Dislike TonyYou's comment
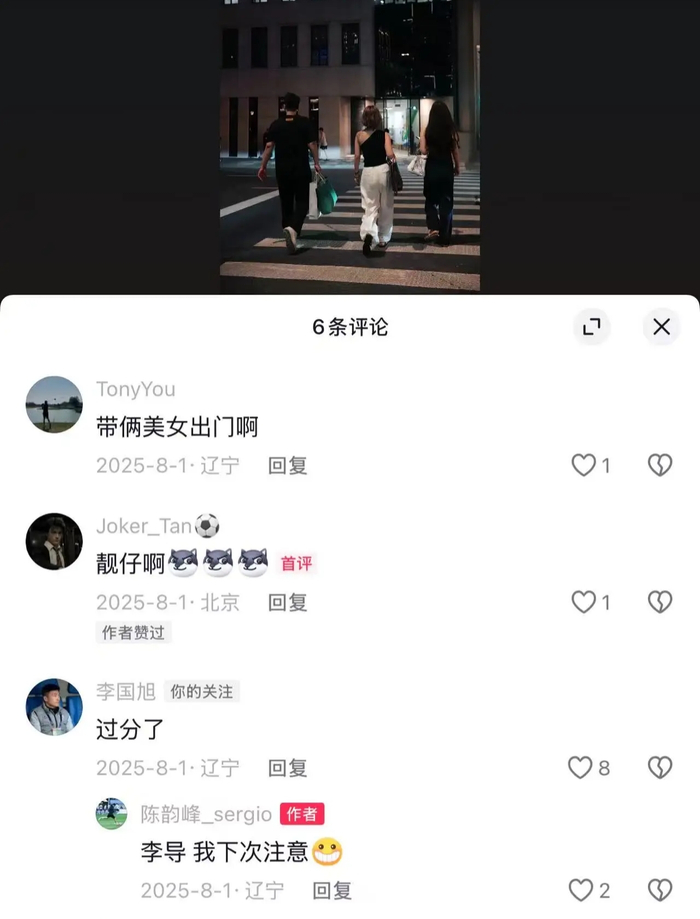Screen dimensions: 700x919 click(659, 465)
